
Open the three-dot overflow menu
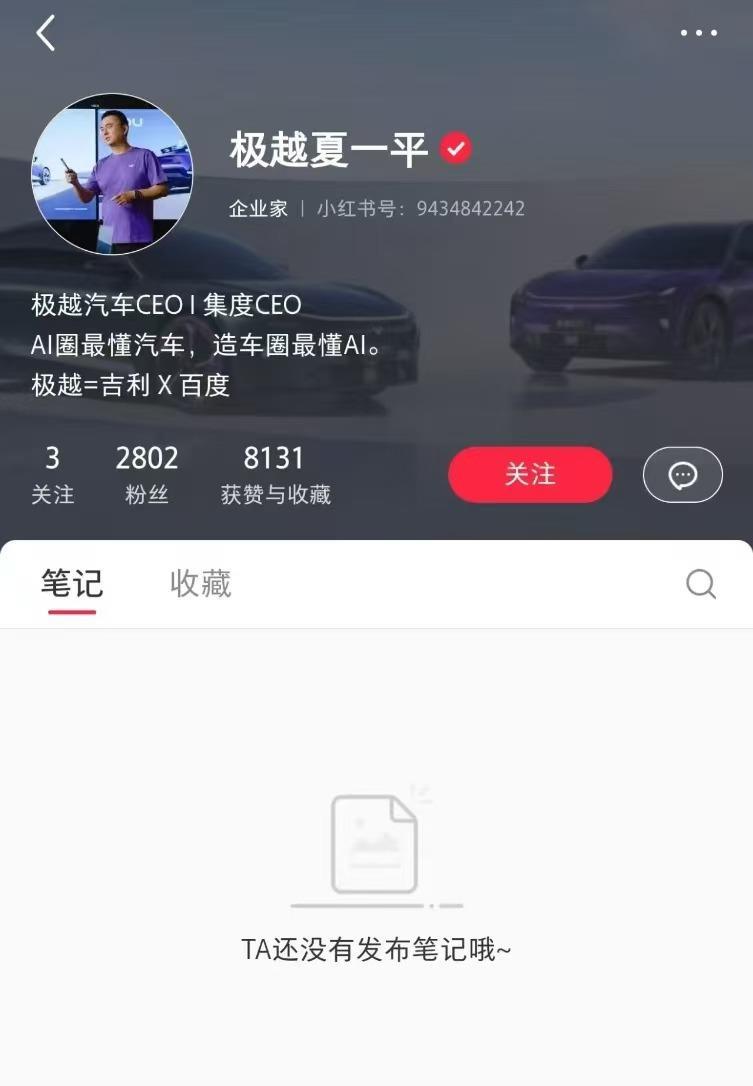click(x=698, y=33)
